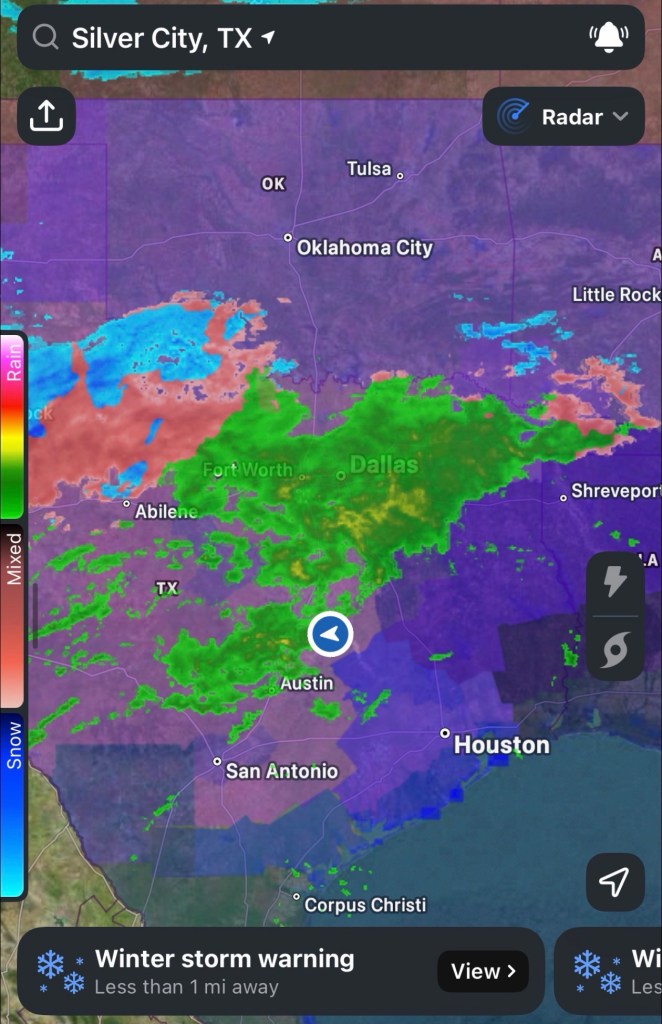Toggle the hurricane tracker layer
Viewport: 662px width, 1024px height.
[616, 651]
